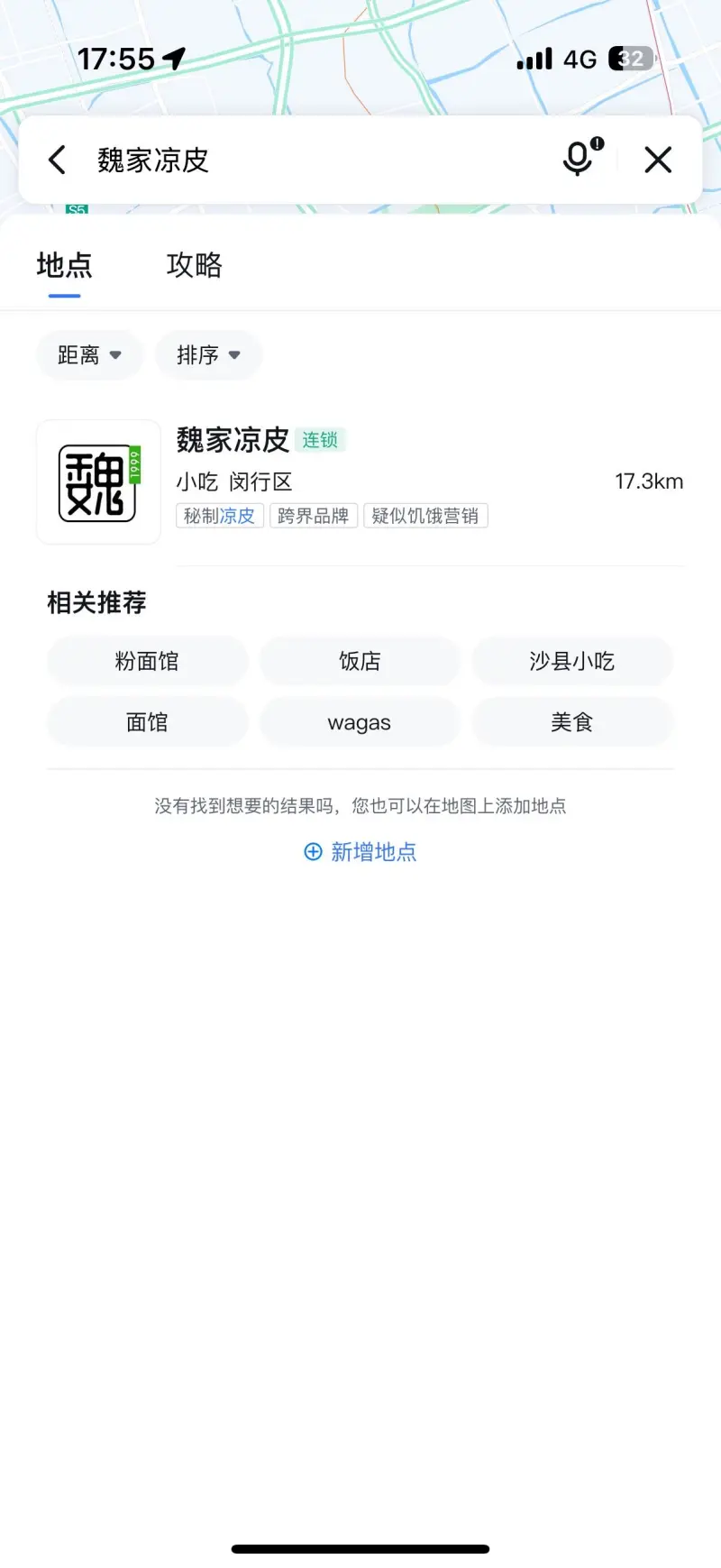This screenshot has width=721, height=1568.
Task: Add a new place via 新增地点
Action: tap(360, 852)
